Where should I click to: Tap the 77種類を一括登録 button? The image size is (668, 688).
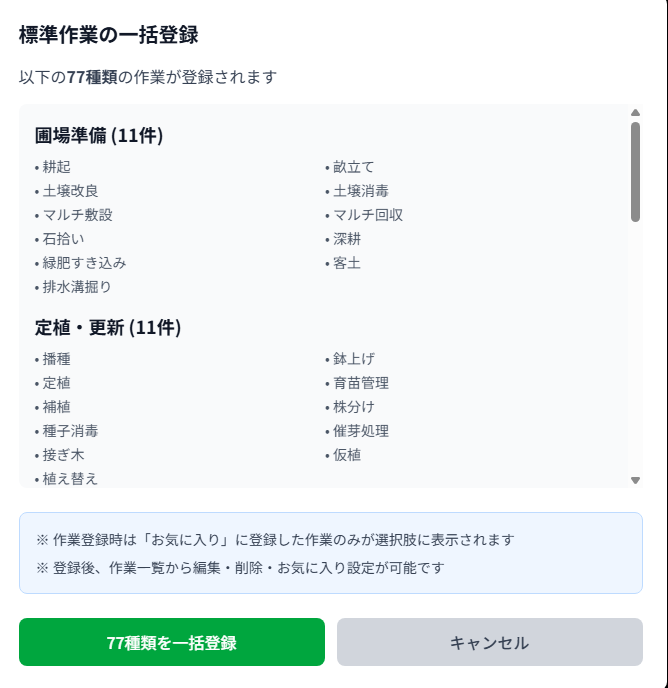(x=172, y=642)
